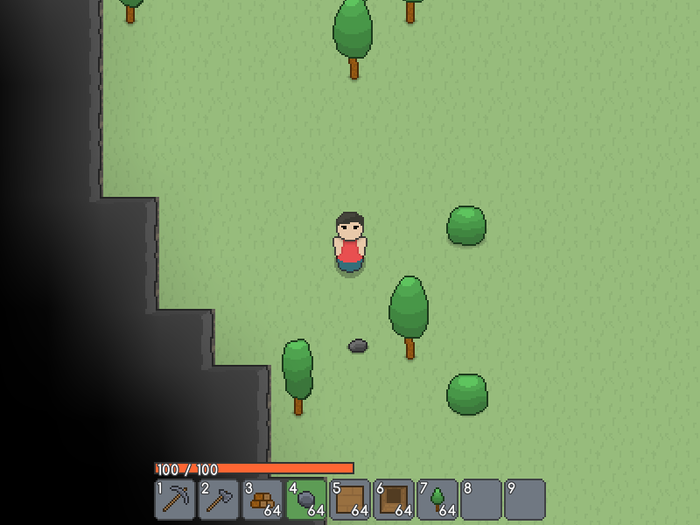Select the stone item in slot 4

click(x=306, y=499)
